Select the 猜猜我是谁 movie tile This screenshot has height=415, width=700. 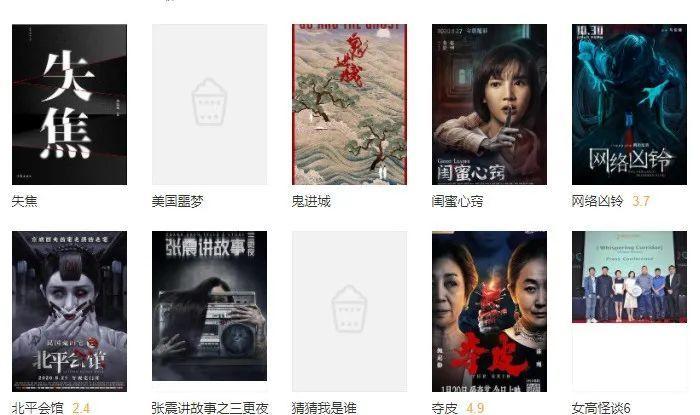click(349, 311)
